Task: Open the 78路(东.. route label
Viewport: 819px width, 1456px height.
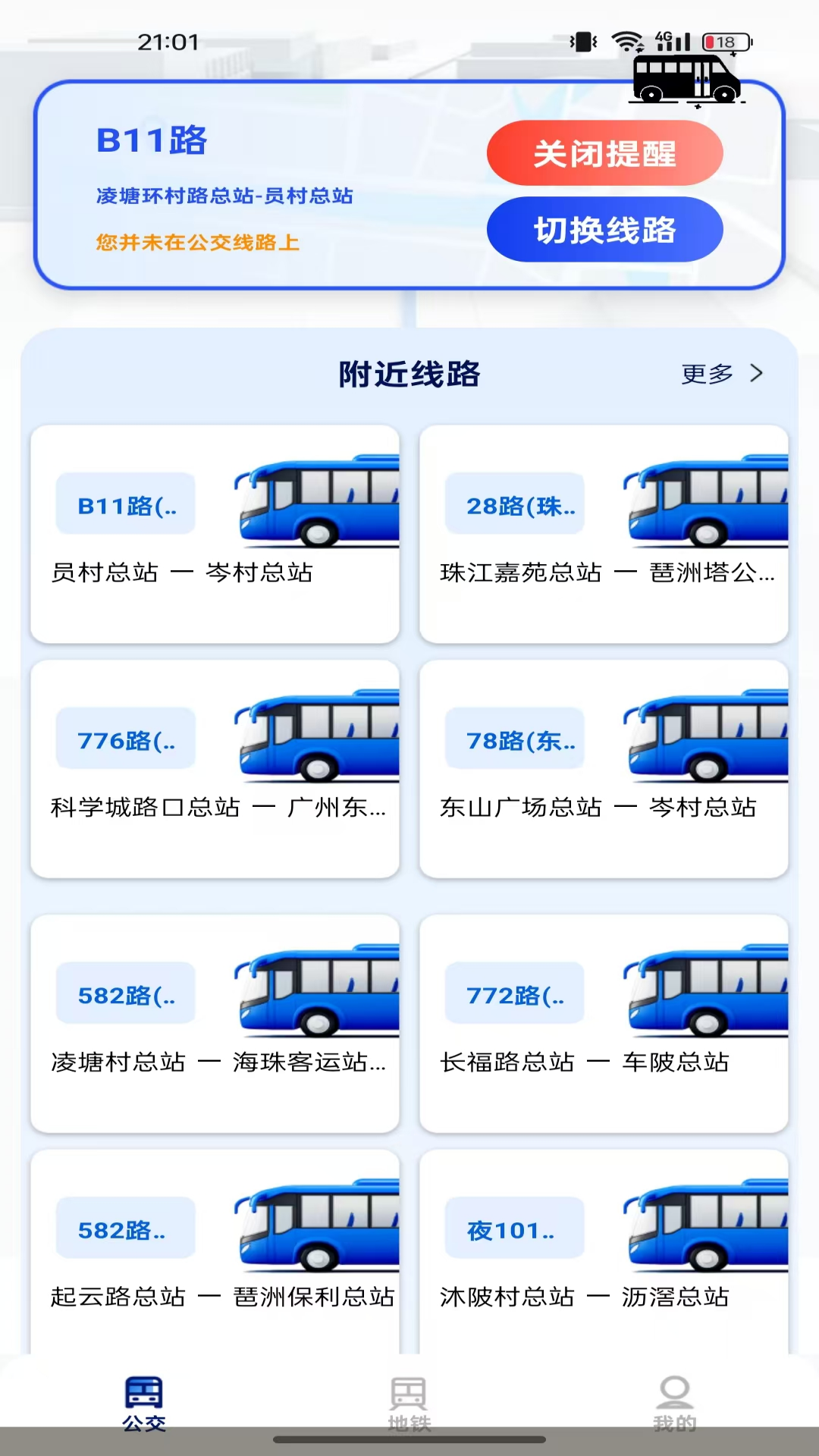Action: [x=514, y=739]
